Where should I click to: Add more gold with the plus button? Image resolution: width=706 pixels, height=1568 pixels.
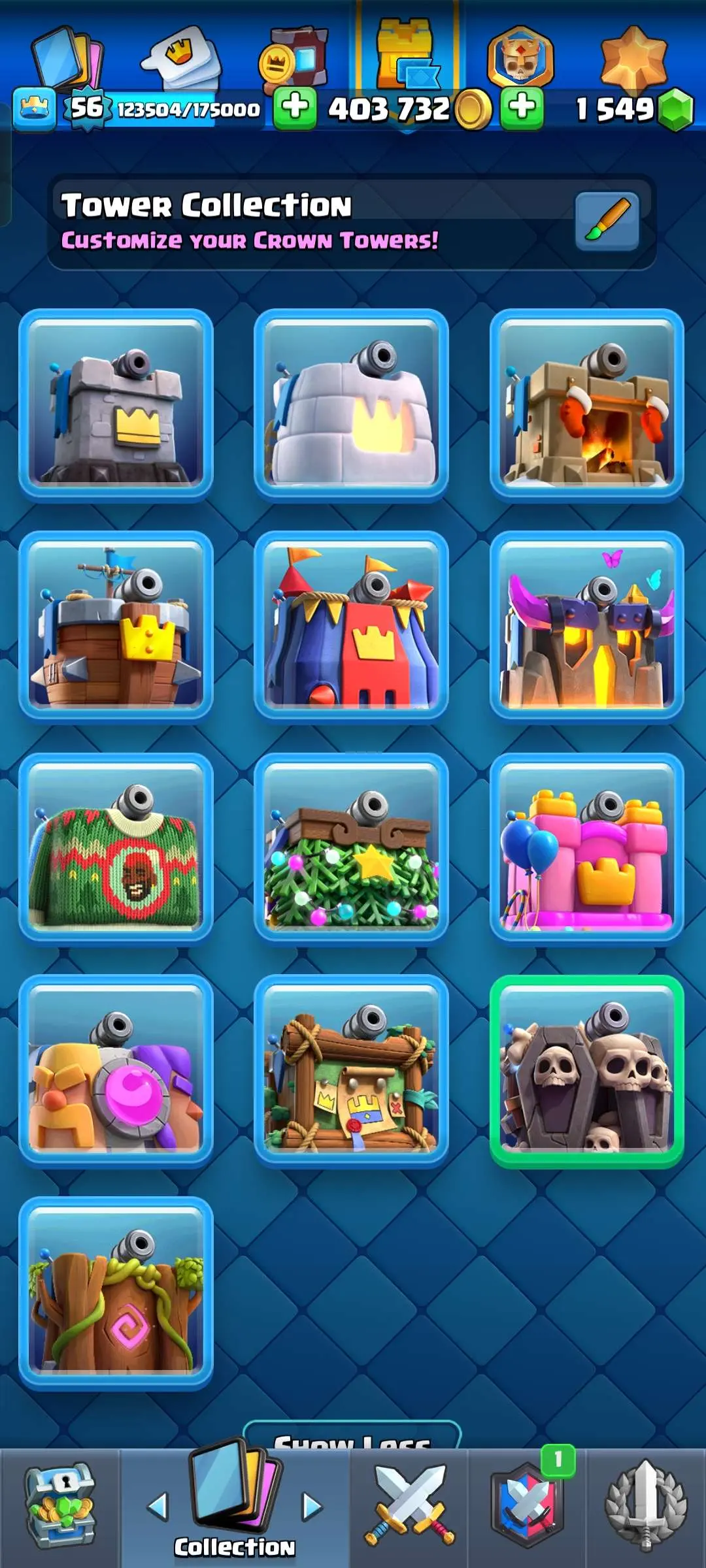pos(295,108)
